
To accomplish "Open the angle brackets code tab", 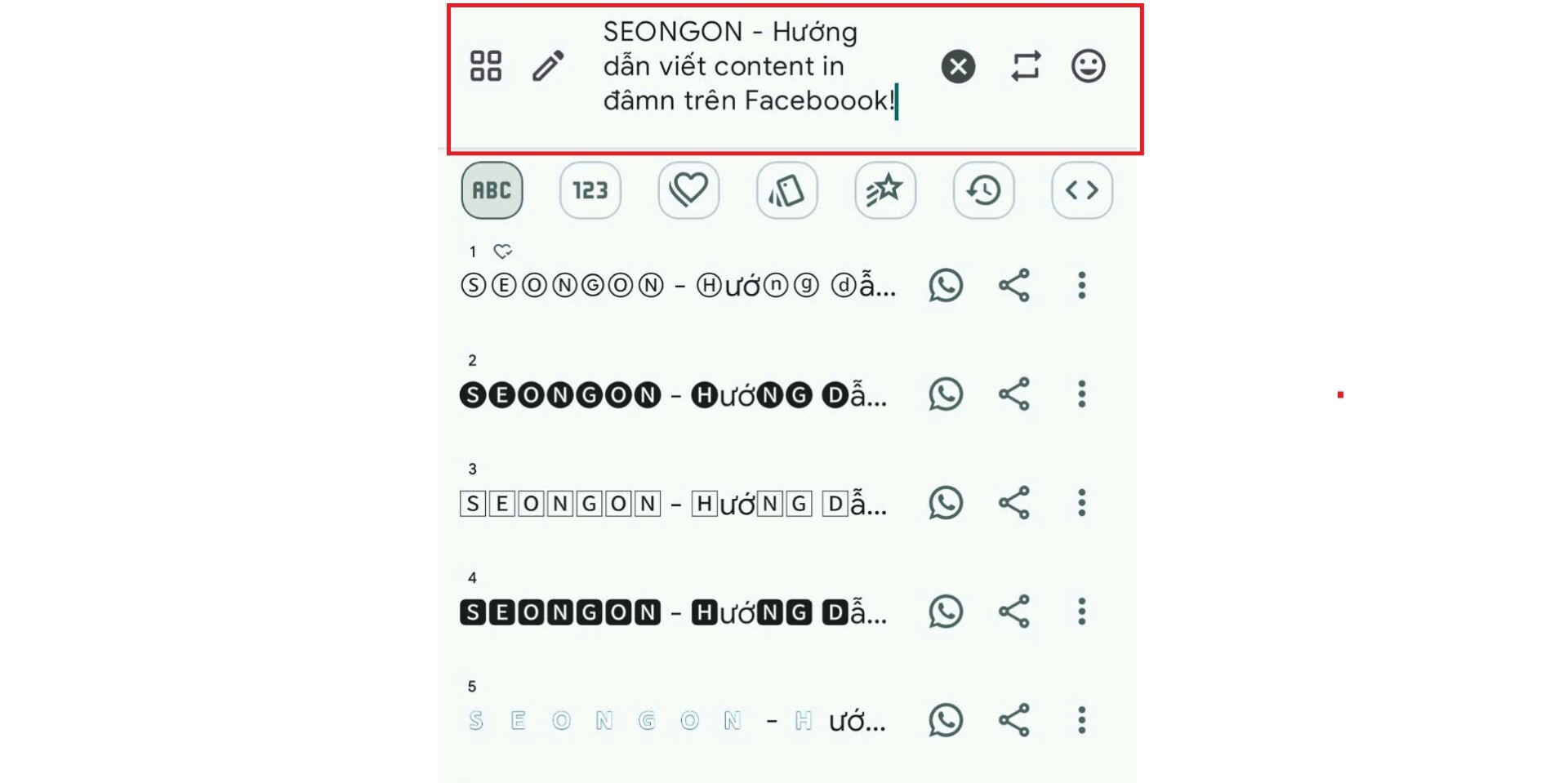I will click(x=1081, y=190).
